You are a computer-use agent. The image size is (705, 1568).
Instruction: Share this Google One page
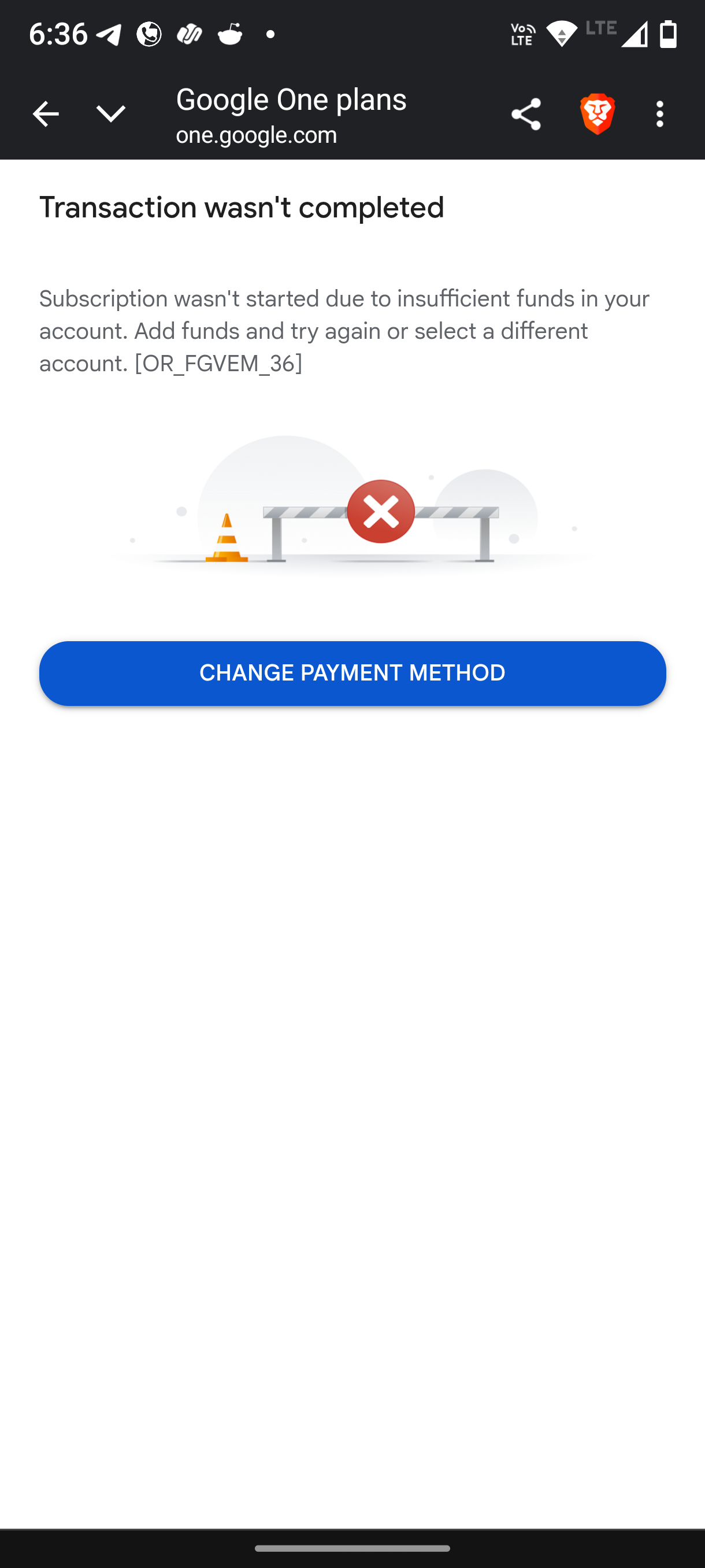point(526,114)
